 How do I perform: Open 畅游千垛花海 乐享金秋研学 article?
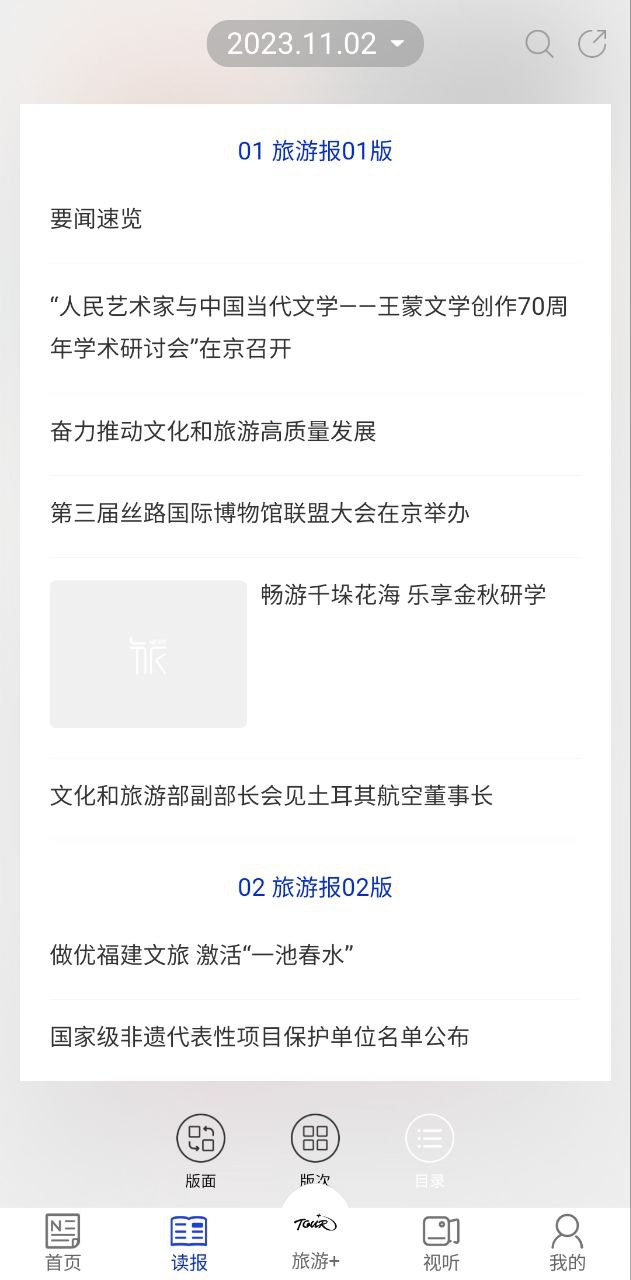pyautogui.click(x=403, y=595)
